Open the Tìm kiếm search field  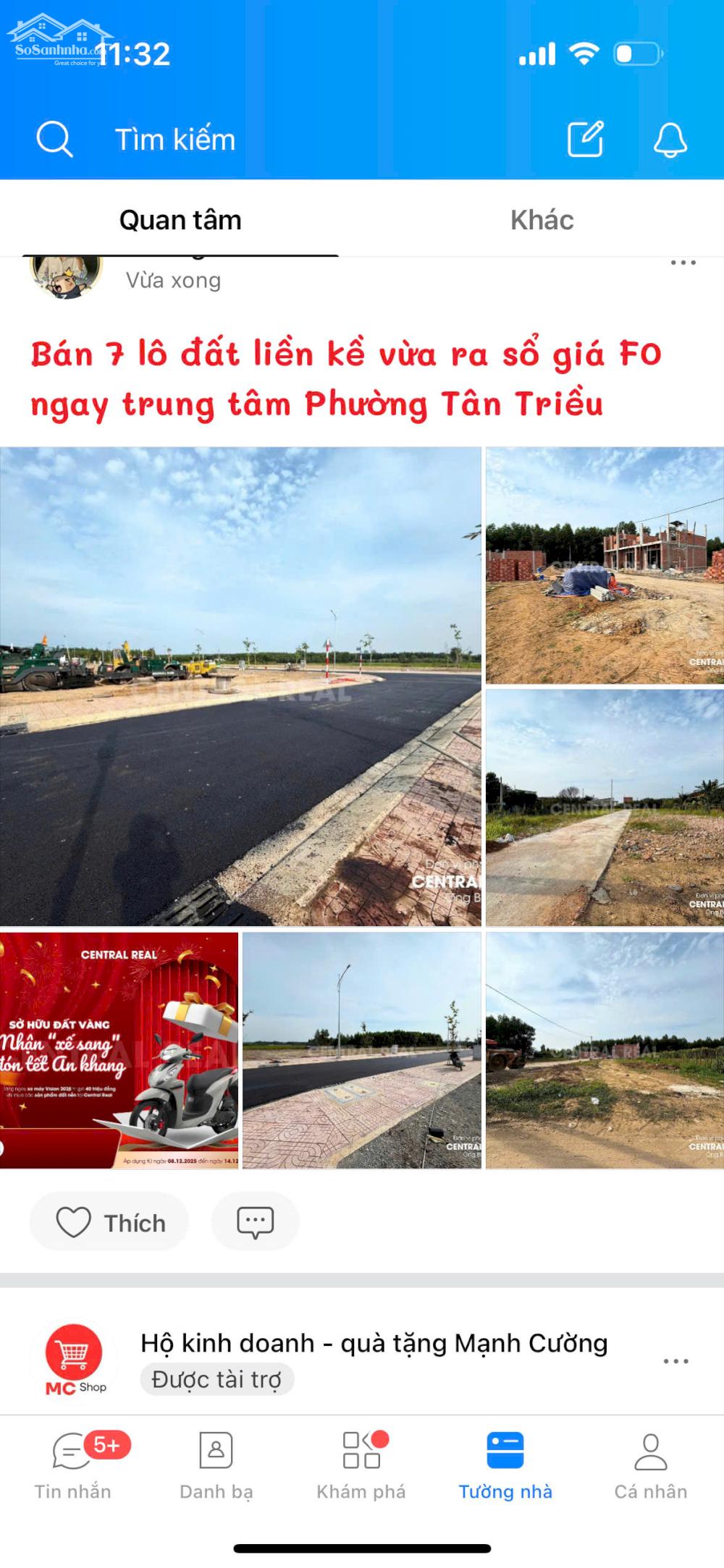click(175, 140)
